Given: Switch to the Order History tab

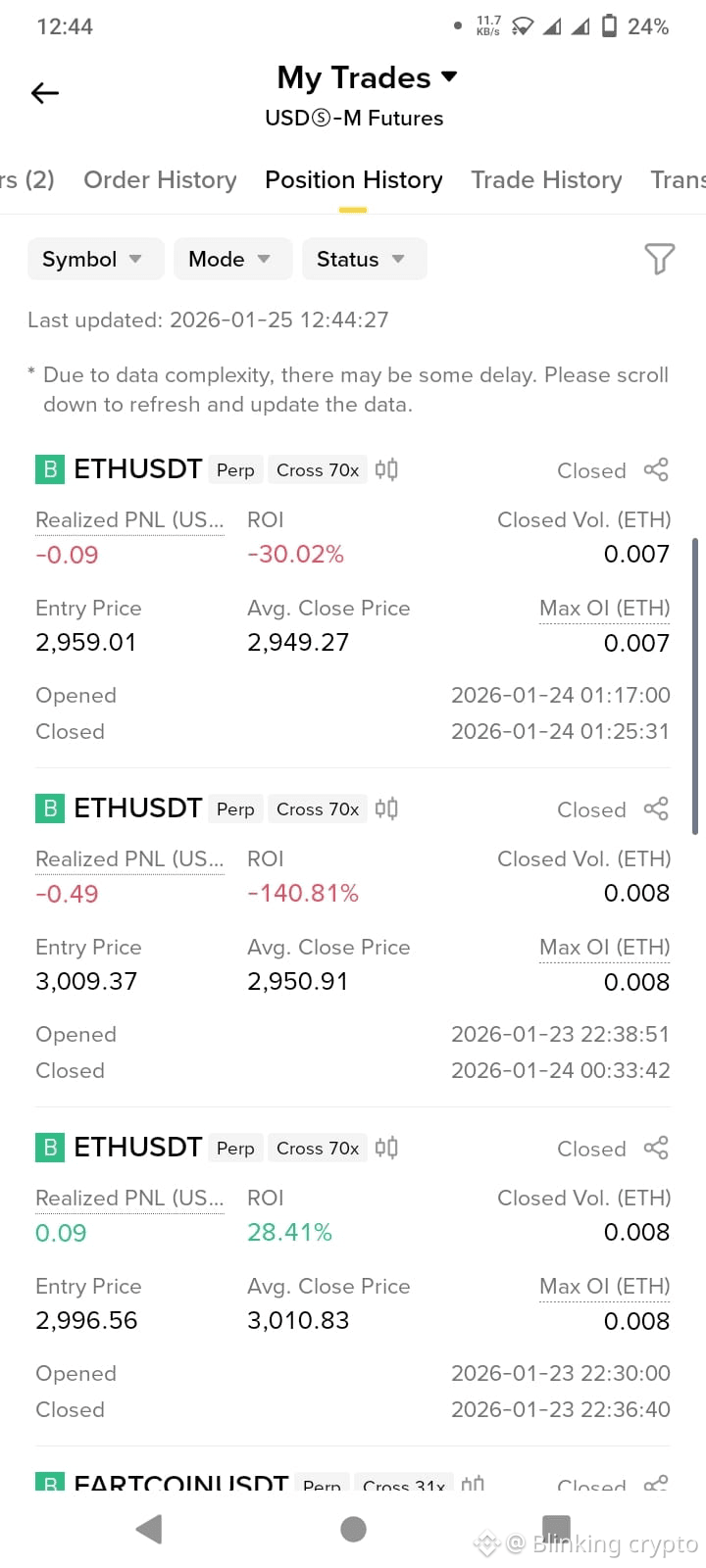Looking at the screenshot, I should tap(160, 180).
